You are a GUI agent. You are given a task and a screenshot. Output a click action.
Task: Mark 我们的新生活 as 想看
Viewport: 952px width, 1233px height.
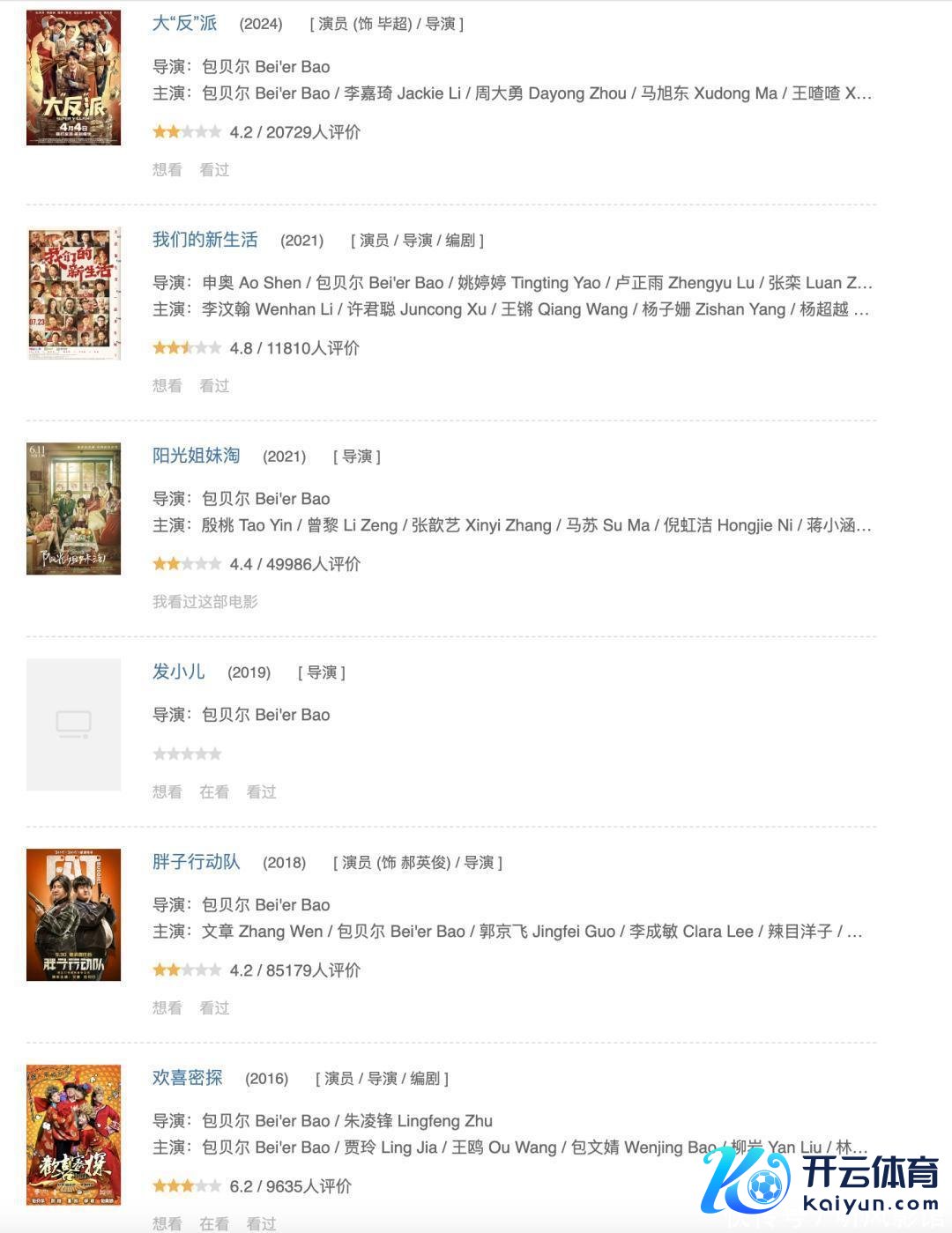pyautogui.click(x=167, y=385)
